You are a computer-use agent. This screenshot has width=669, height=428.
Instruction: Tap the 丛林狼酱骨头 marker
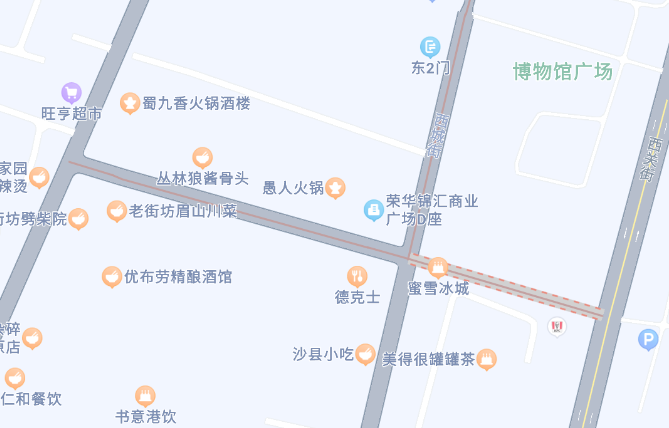202,157
